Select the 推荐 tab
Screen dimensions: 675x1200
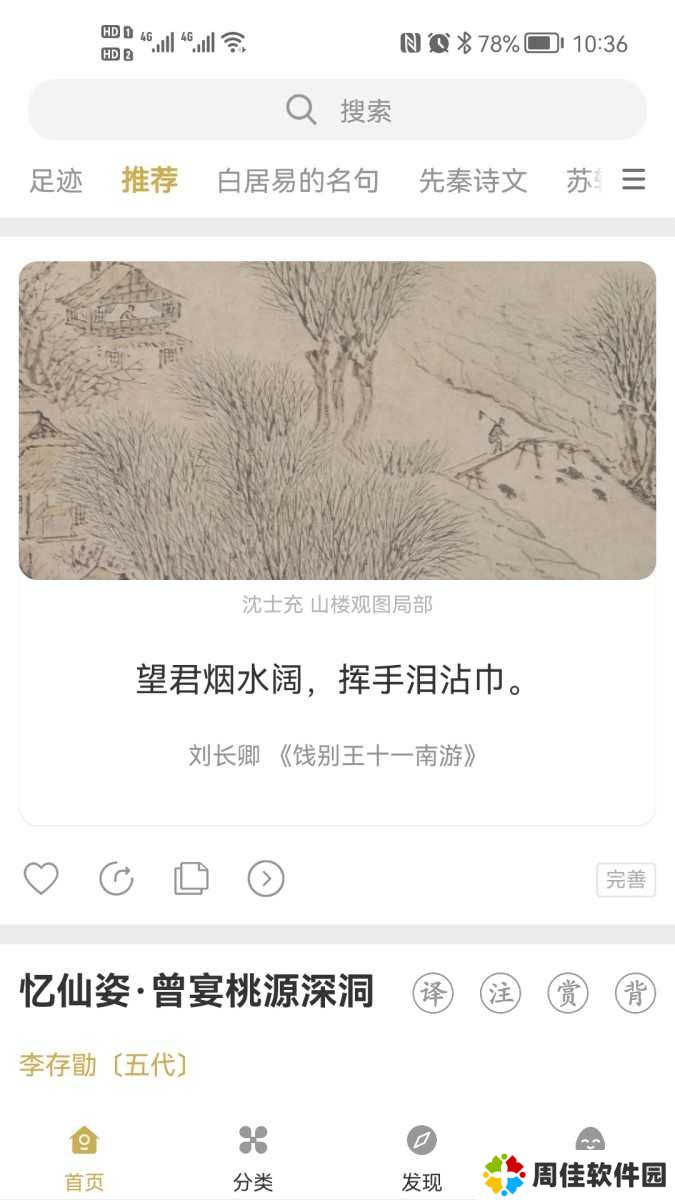(150, 181)
